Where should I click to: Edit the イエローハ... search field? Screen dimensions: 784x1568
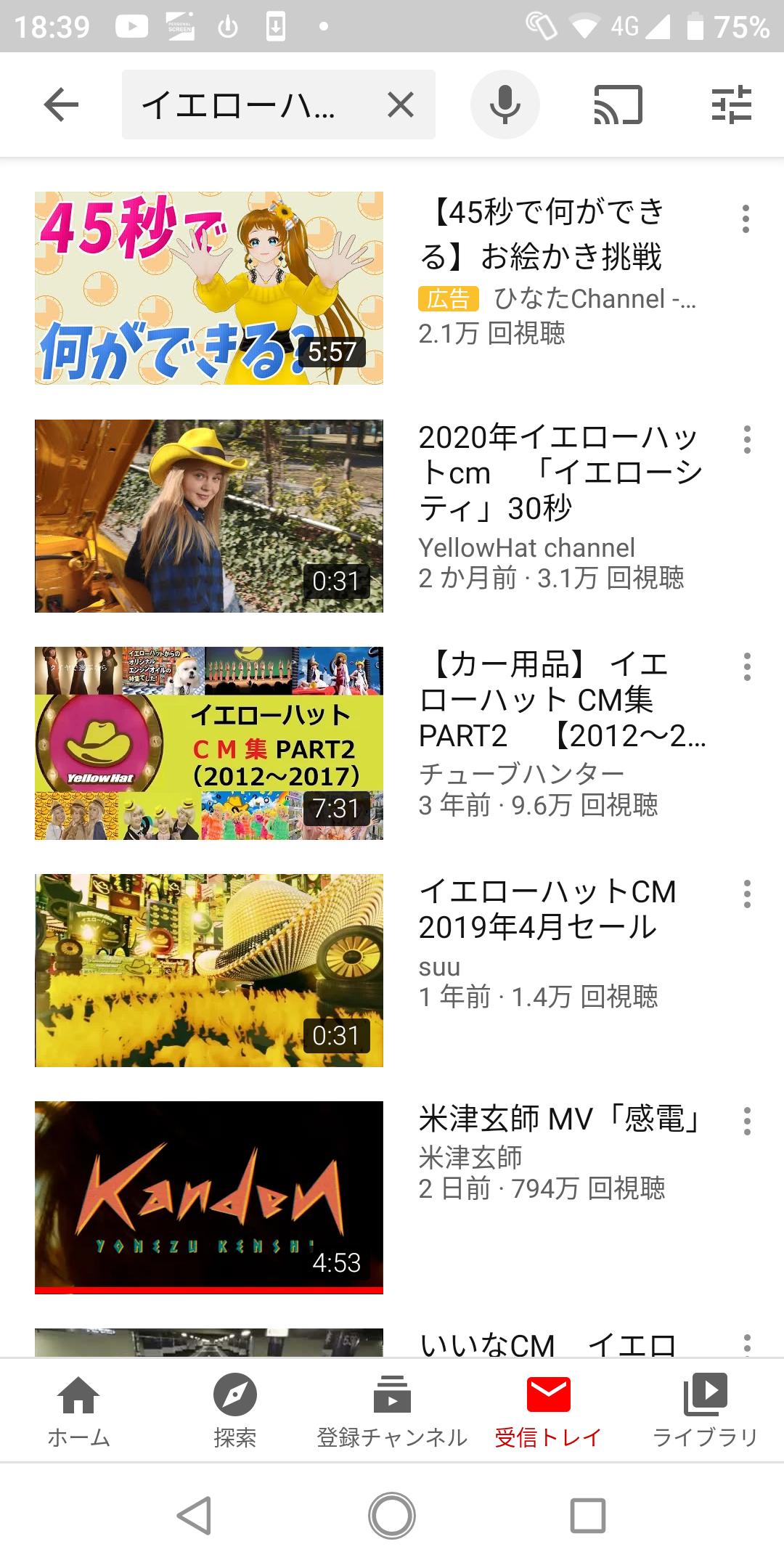click(240, 105)
